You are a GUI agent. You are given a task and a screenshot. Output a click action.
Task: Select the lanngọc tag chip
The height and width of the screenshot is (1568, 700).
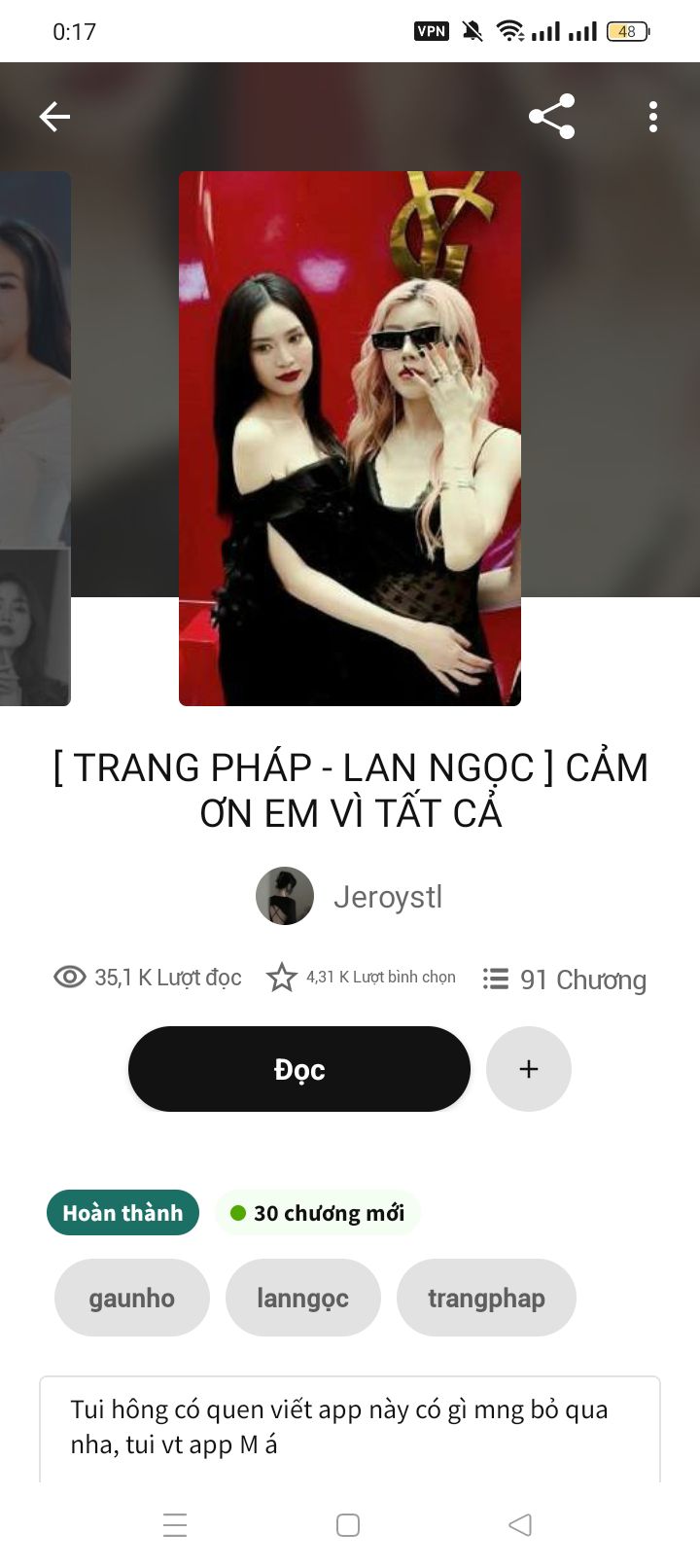coord(302,1298)
